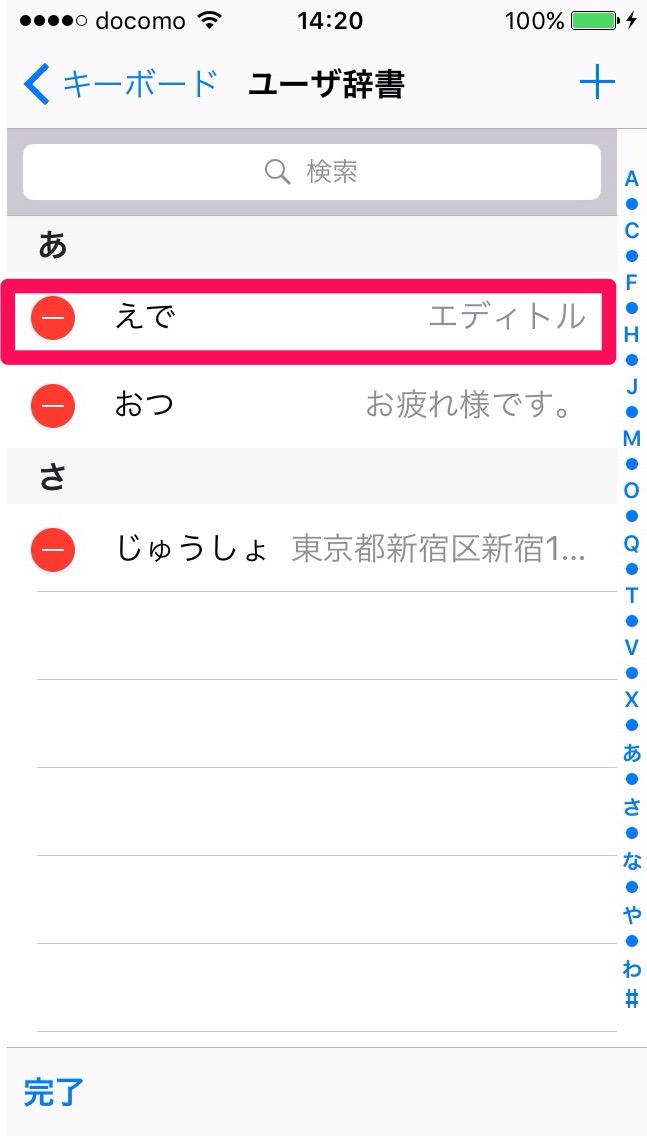The image size is (647, 1136).
Task: Add a new dictionary entry with plus
Action: (597, 83)
